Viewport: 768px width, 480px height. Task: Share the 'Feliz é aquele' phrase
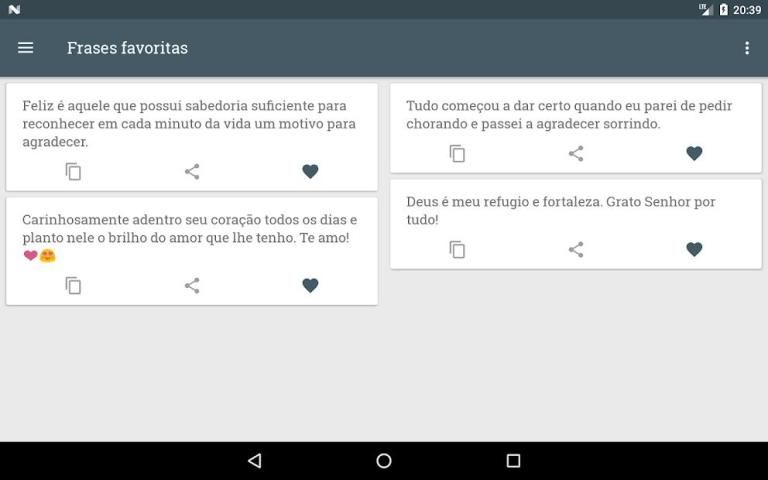[x=192, y=171]
